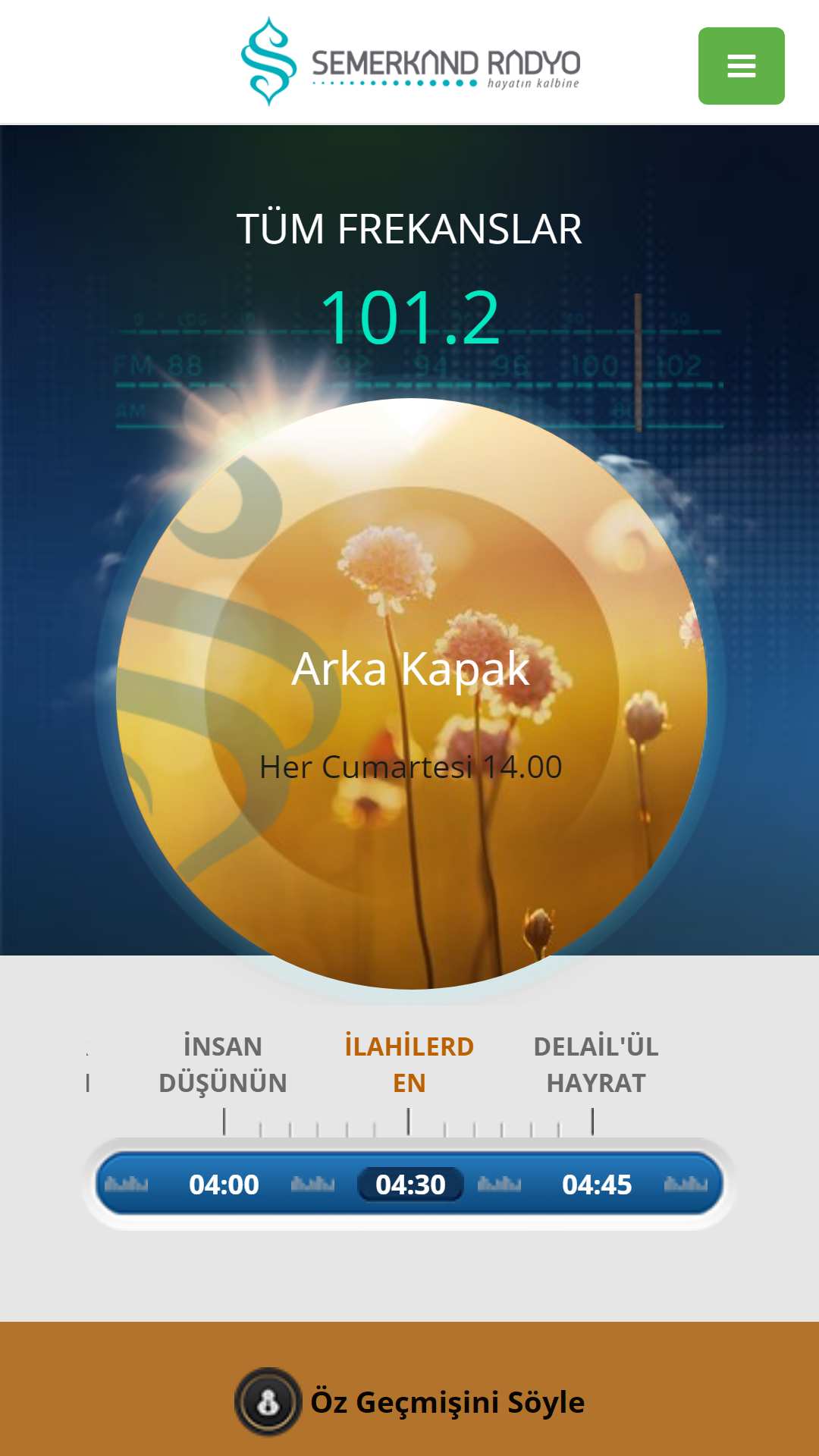819x1456 pixels.
Task: Open the İnsan Düşünün program
Action: click(x=223, y=1065)
